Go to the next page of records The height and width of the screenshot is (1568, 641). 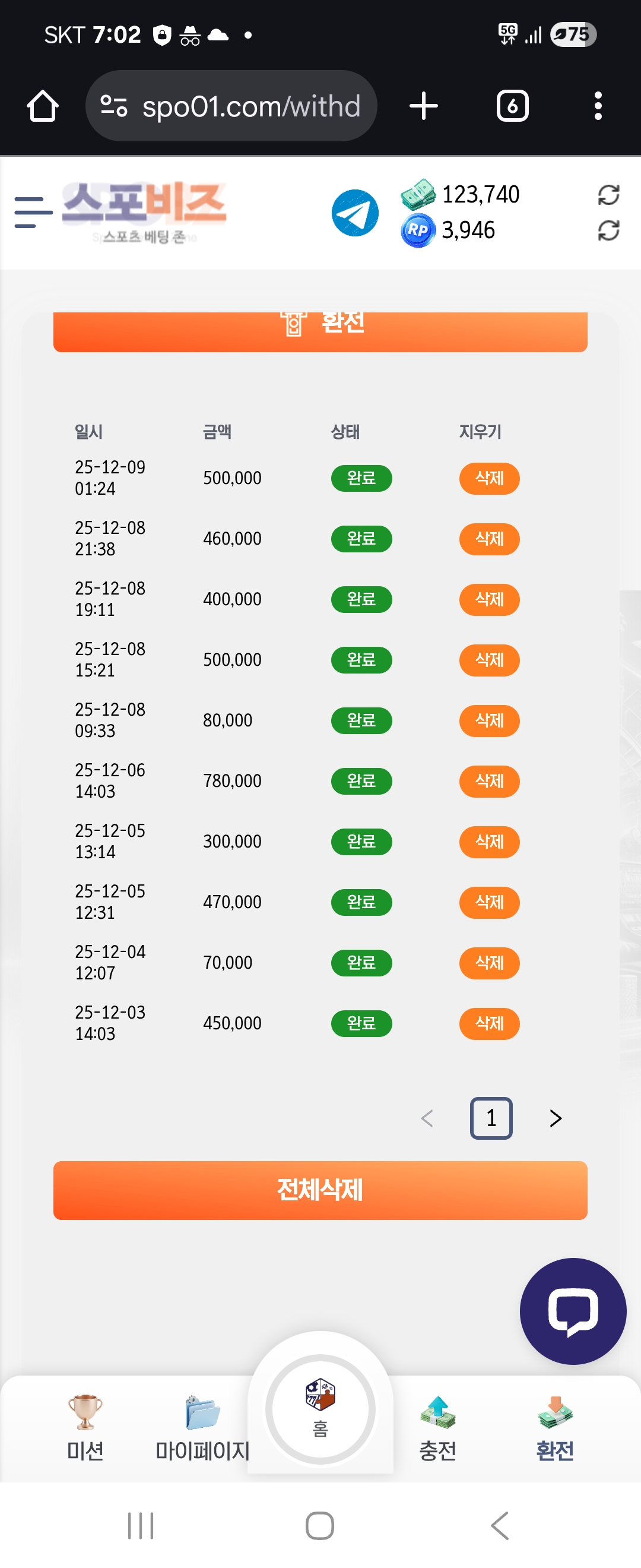click(x=554, y=1118)
